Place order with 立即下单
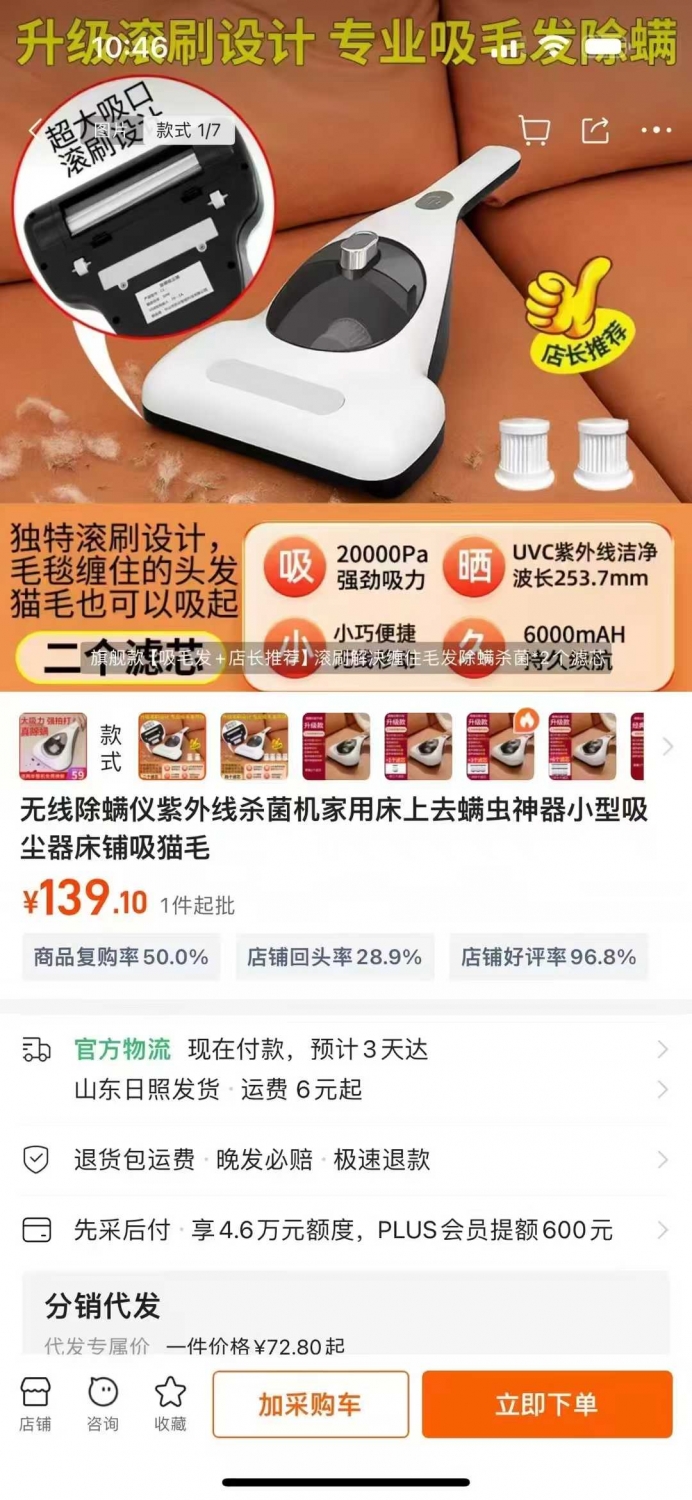This screenshot has width=692, height=1500. point(547,1404)
